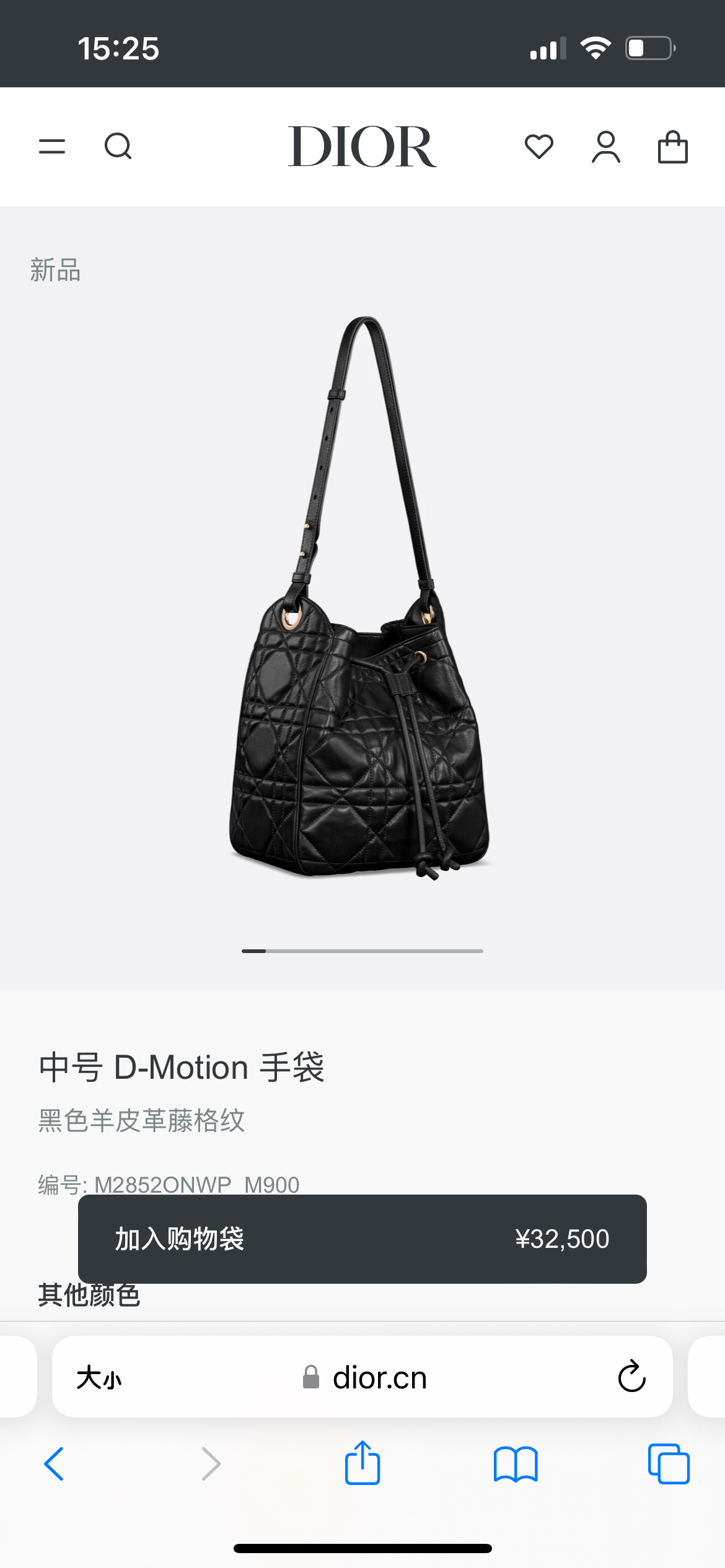
Task: Reload the page
Action: (631, 1377)
